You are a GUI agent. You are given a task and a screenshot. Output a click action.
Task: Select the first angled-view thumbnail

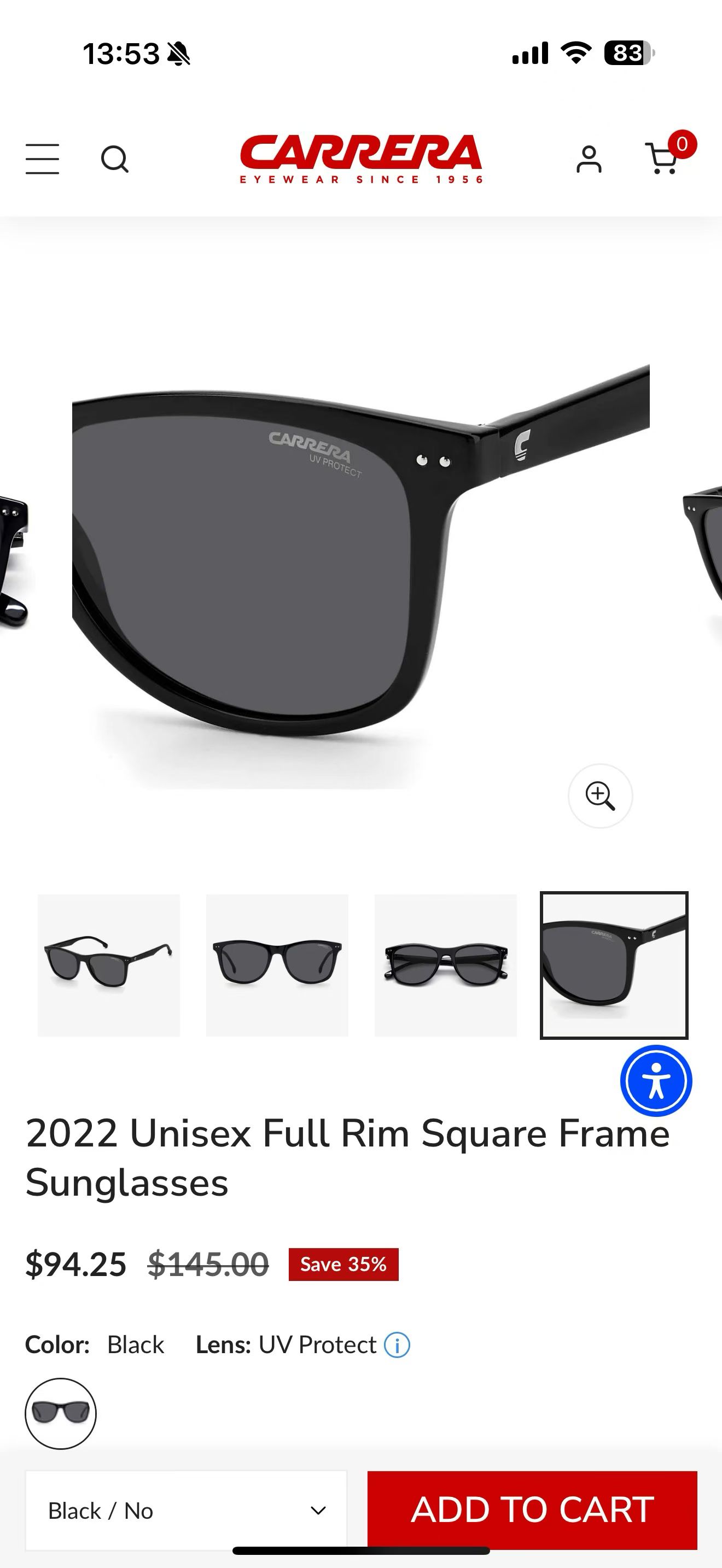109,966
